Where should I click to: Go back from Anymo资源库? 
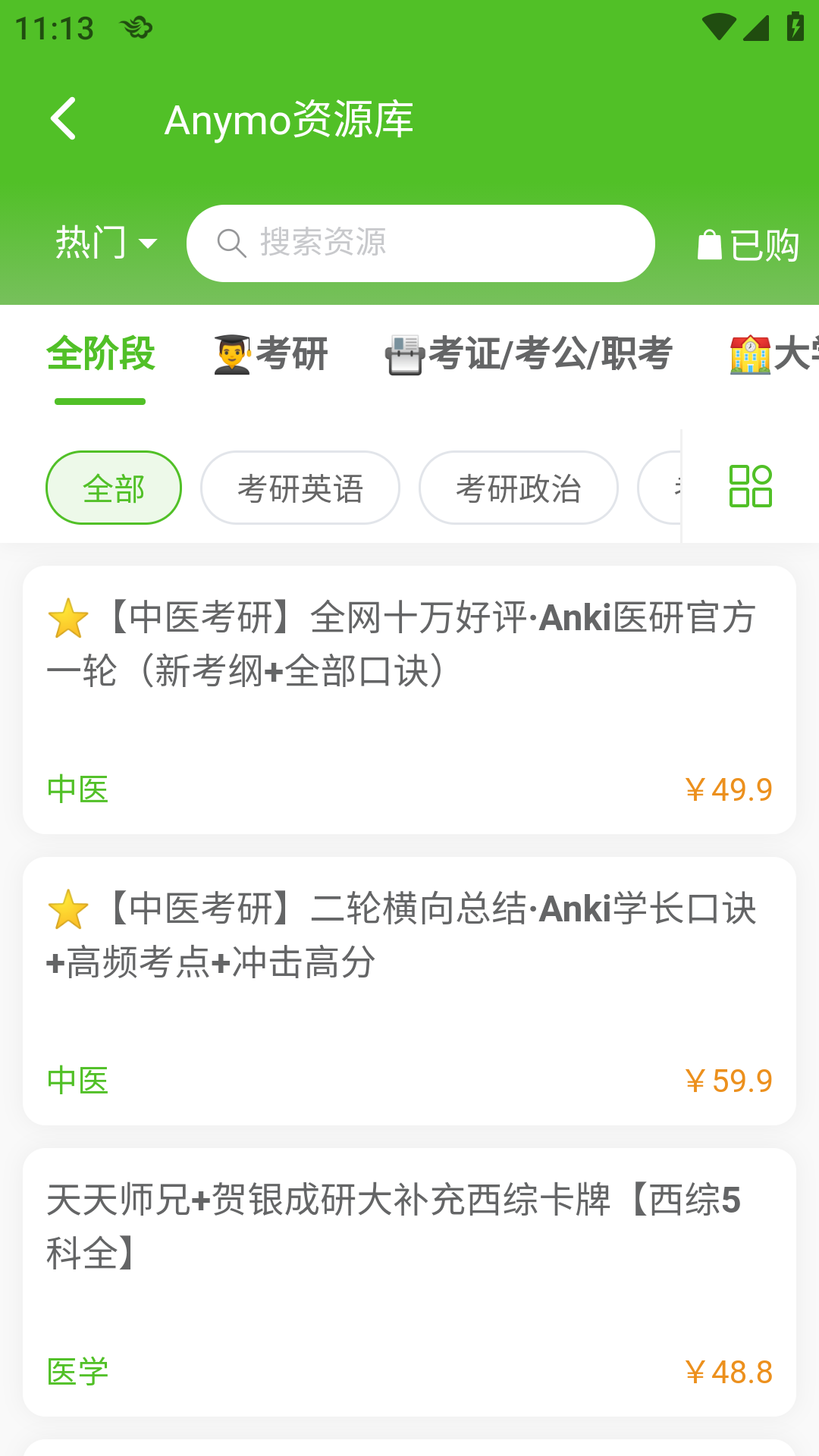coord(64,118)
